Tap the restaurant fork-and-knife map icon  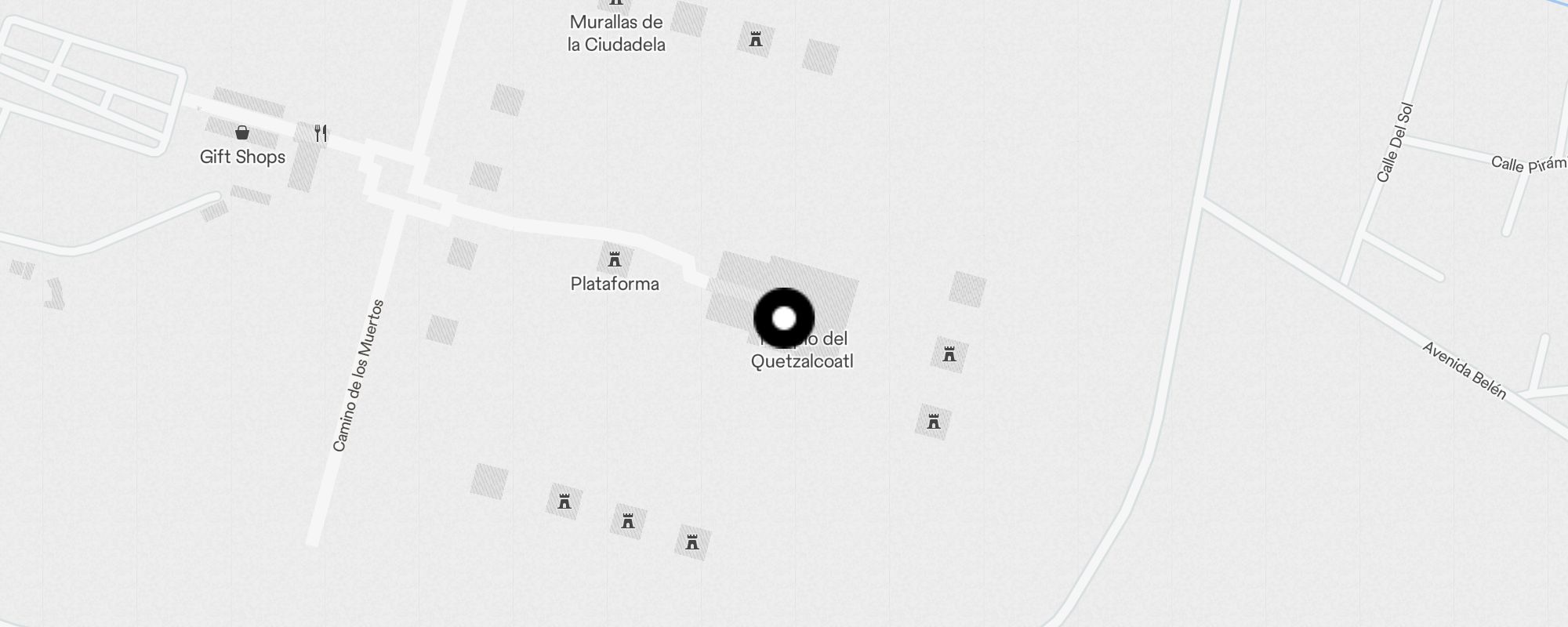coord(321,133)
